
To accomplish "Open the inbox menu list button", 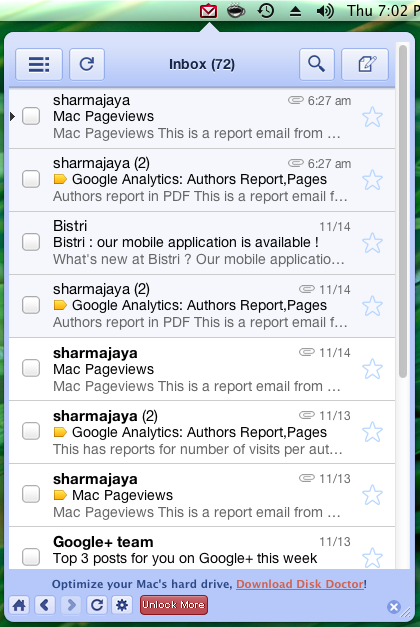I will [39, 64].
